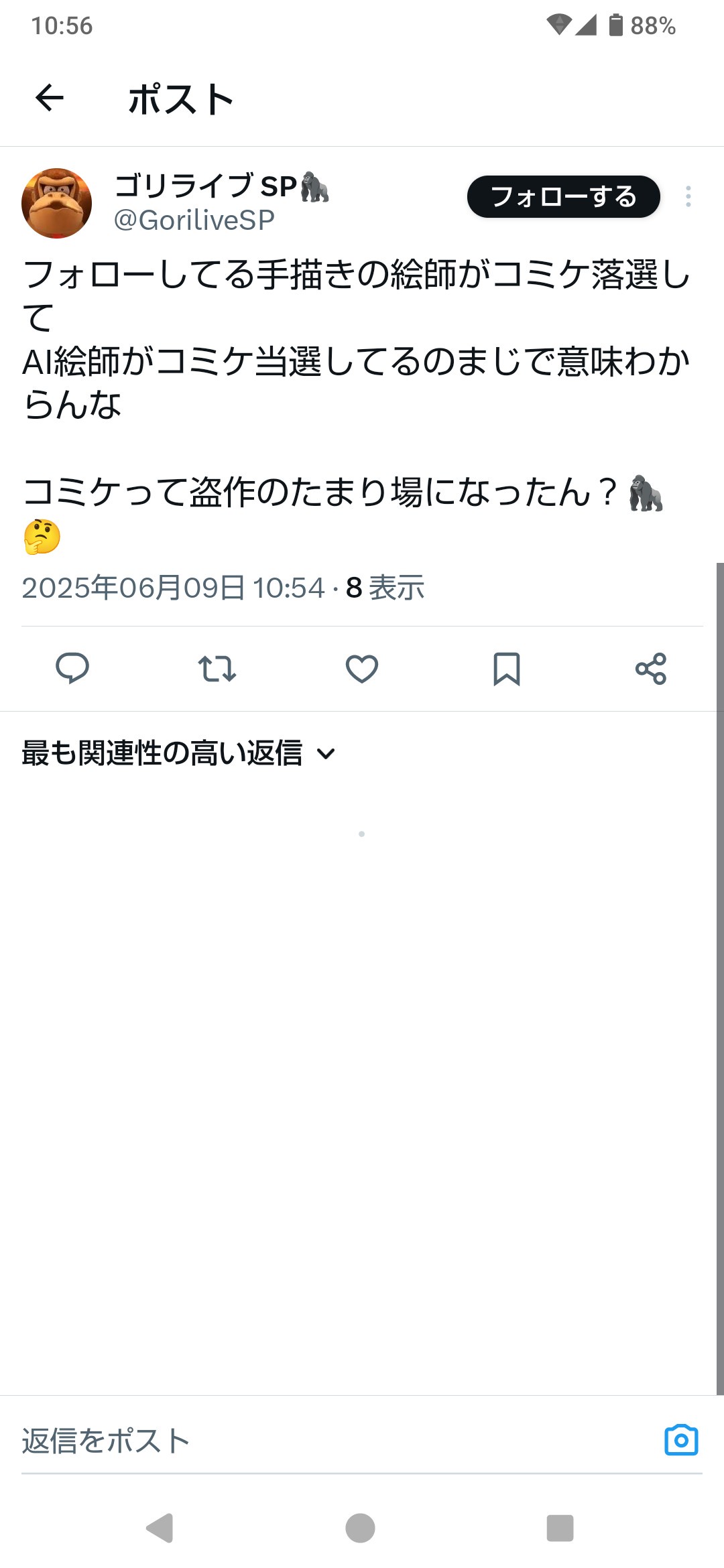Repost this post
Image resolution: width=724 pixels, height=1568 pixels.
pyautogui.click(x=217, y=668)
